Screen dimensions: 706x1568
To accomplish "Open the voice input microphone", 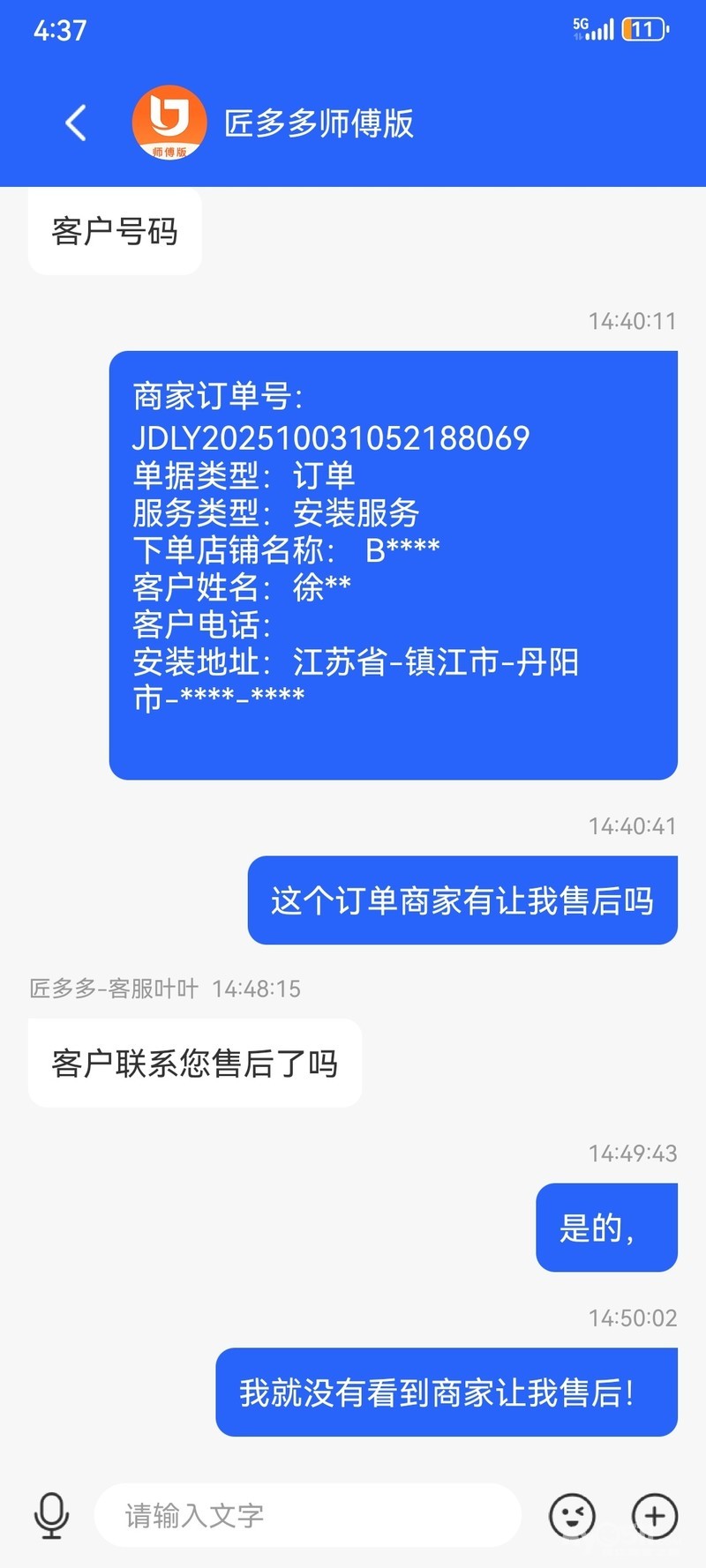I will (x=51, y=1515).
